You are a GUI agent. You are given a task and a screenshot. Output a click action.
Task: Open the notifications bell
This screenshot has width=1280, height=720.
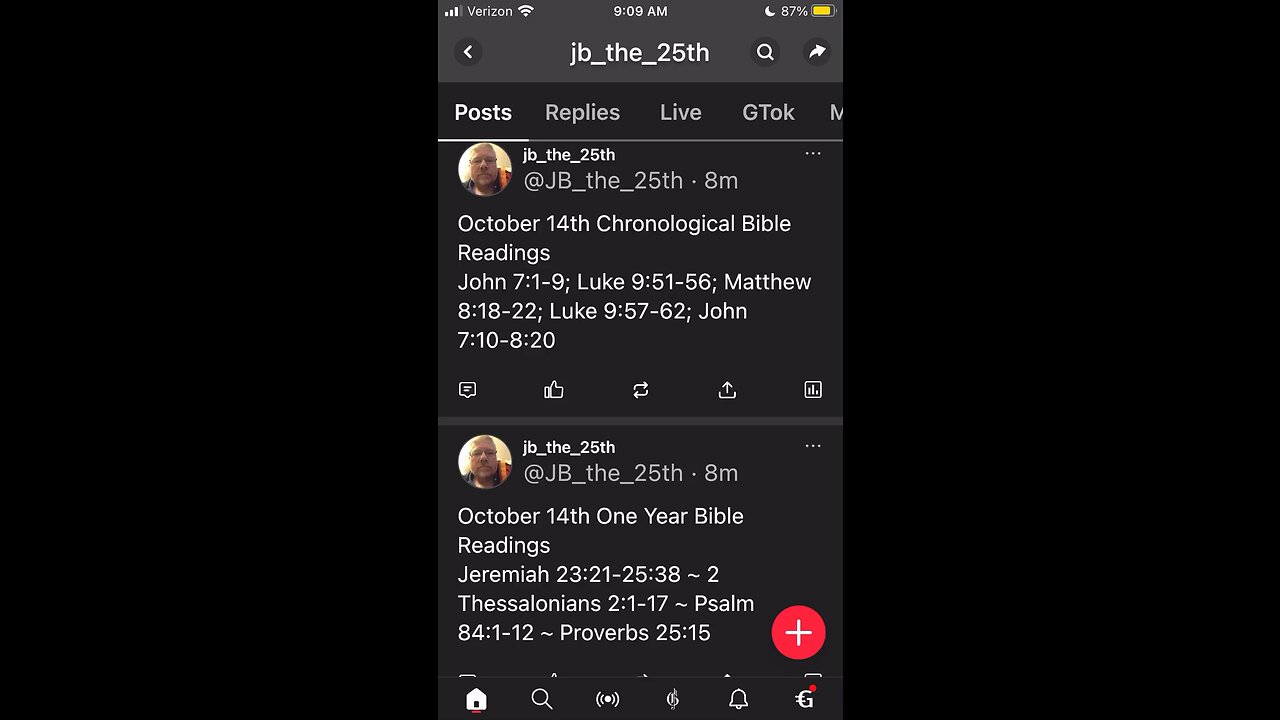[x=738, y=699]
